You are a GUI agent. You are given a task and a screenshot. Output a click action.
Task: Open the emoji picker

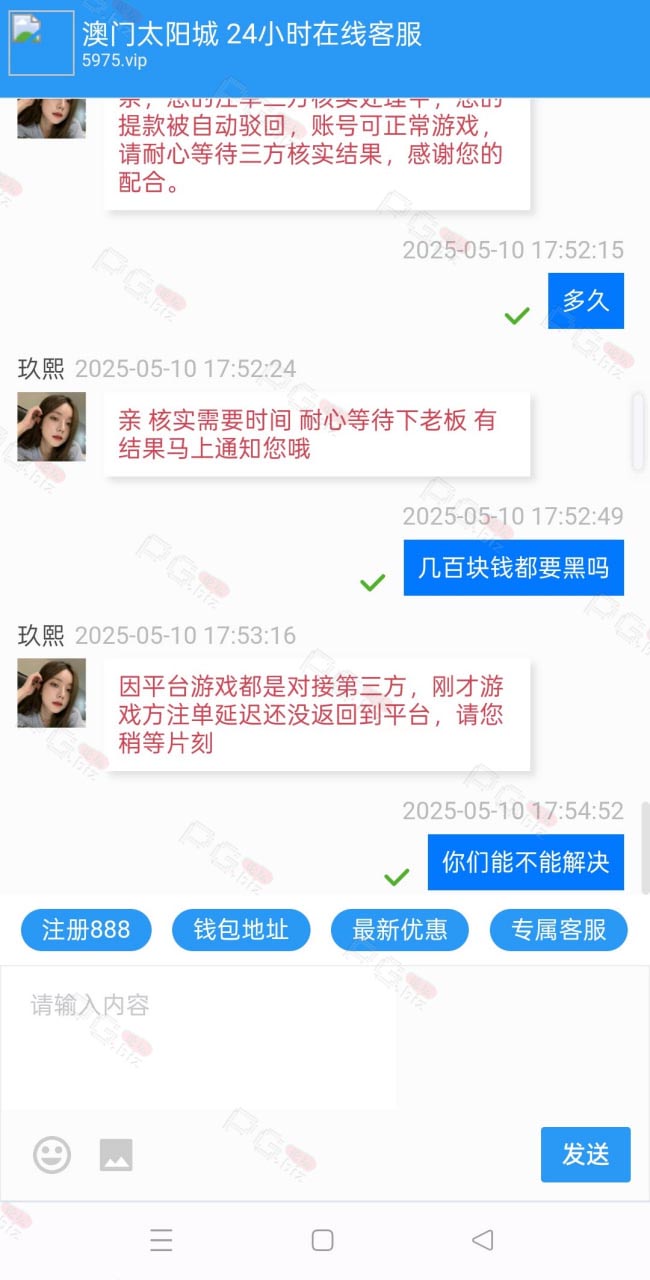coord(52,1155)
